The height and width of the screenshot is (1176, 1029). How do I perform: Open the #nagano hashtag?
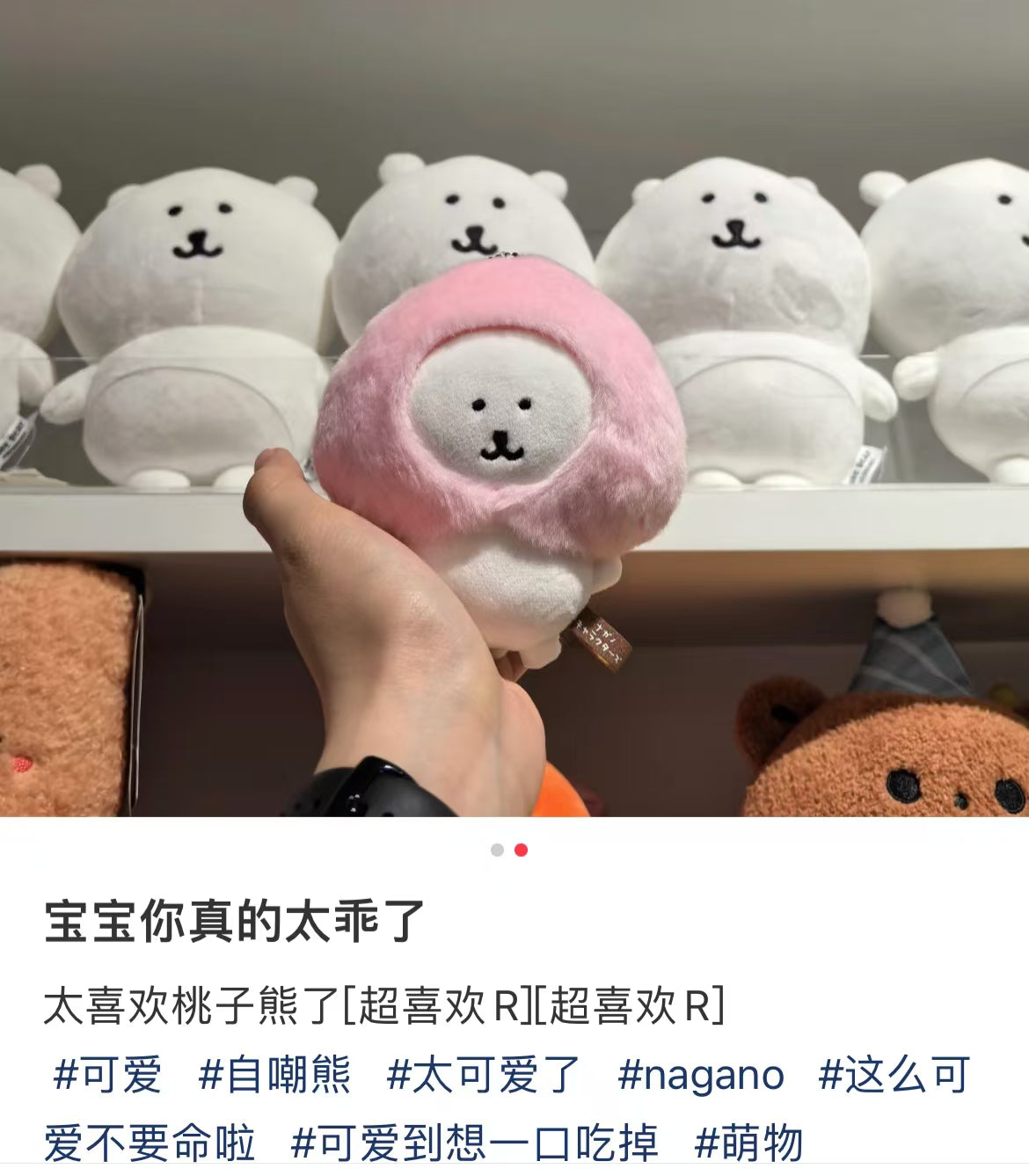700,1075
